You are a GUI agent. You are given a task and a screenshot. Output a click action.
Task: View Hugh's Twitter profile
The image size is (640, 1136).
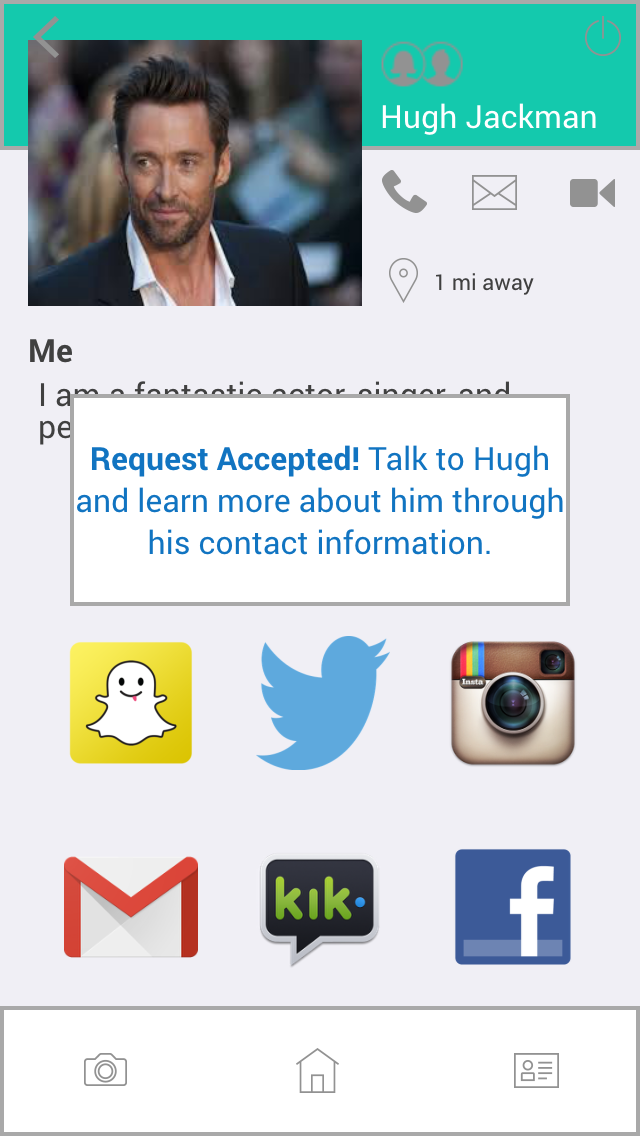[322, 703]
